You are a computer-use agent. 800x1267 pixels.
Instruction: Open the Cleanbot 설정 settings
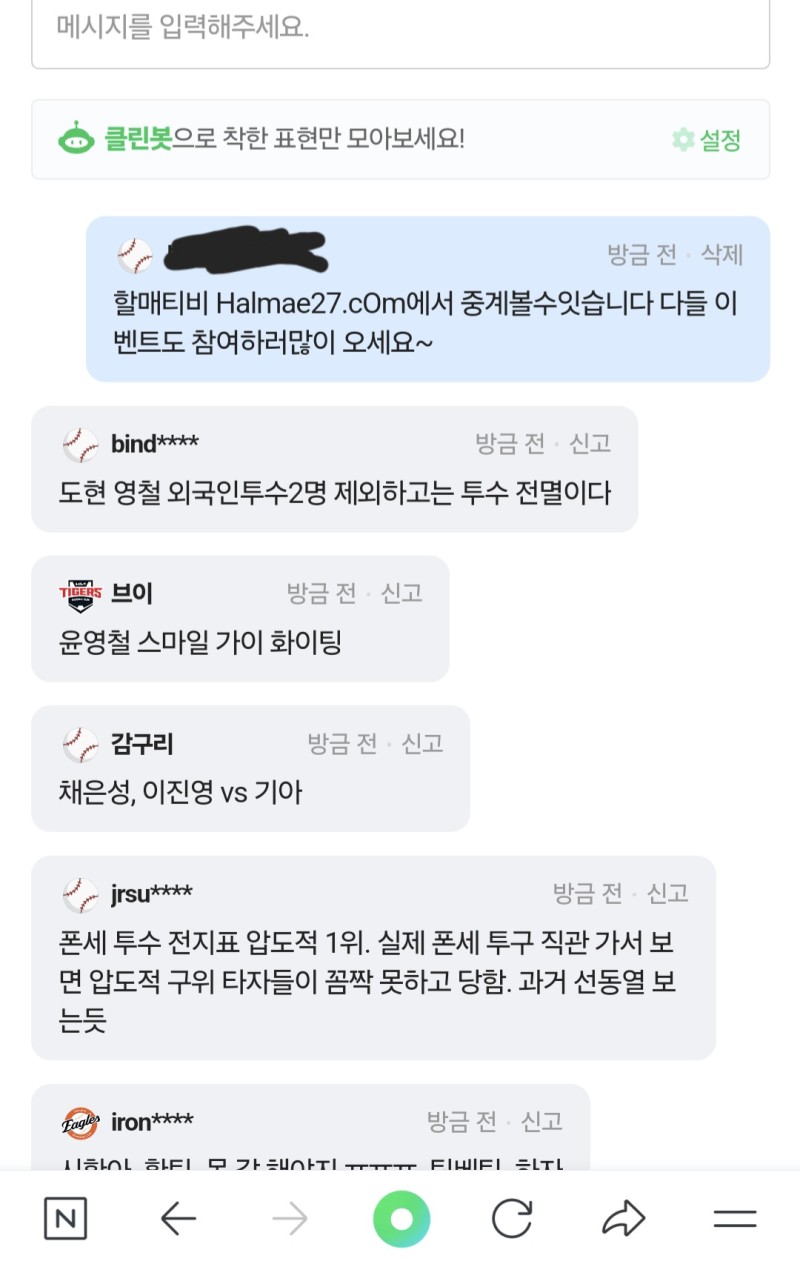click(x=707, y=140)
